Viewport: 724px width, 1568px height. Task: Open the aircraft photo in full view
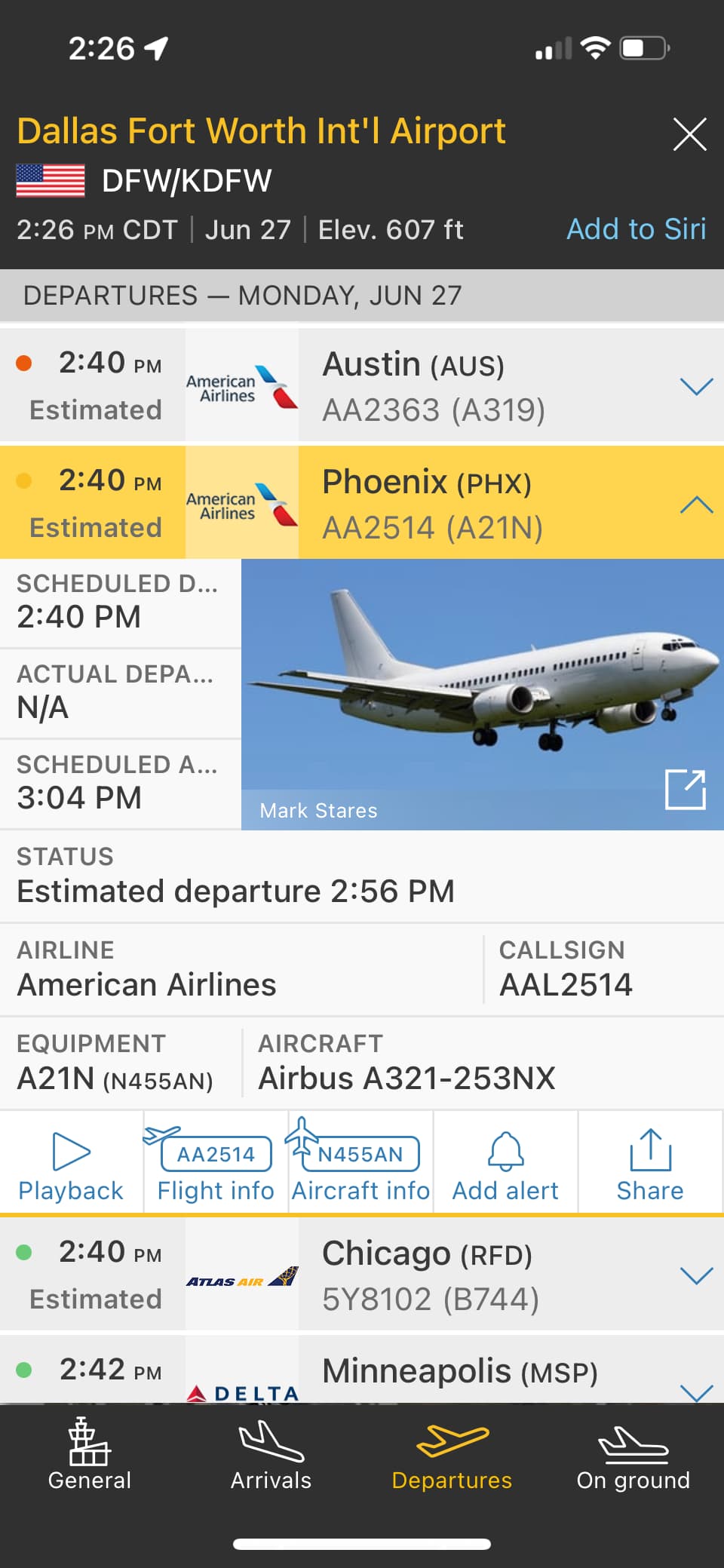coord(685,790)
